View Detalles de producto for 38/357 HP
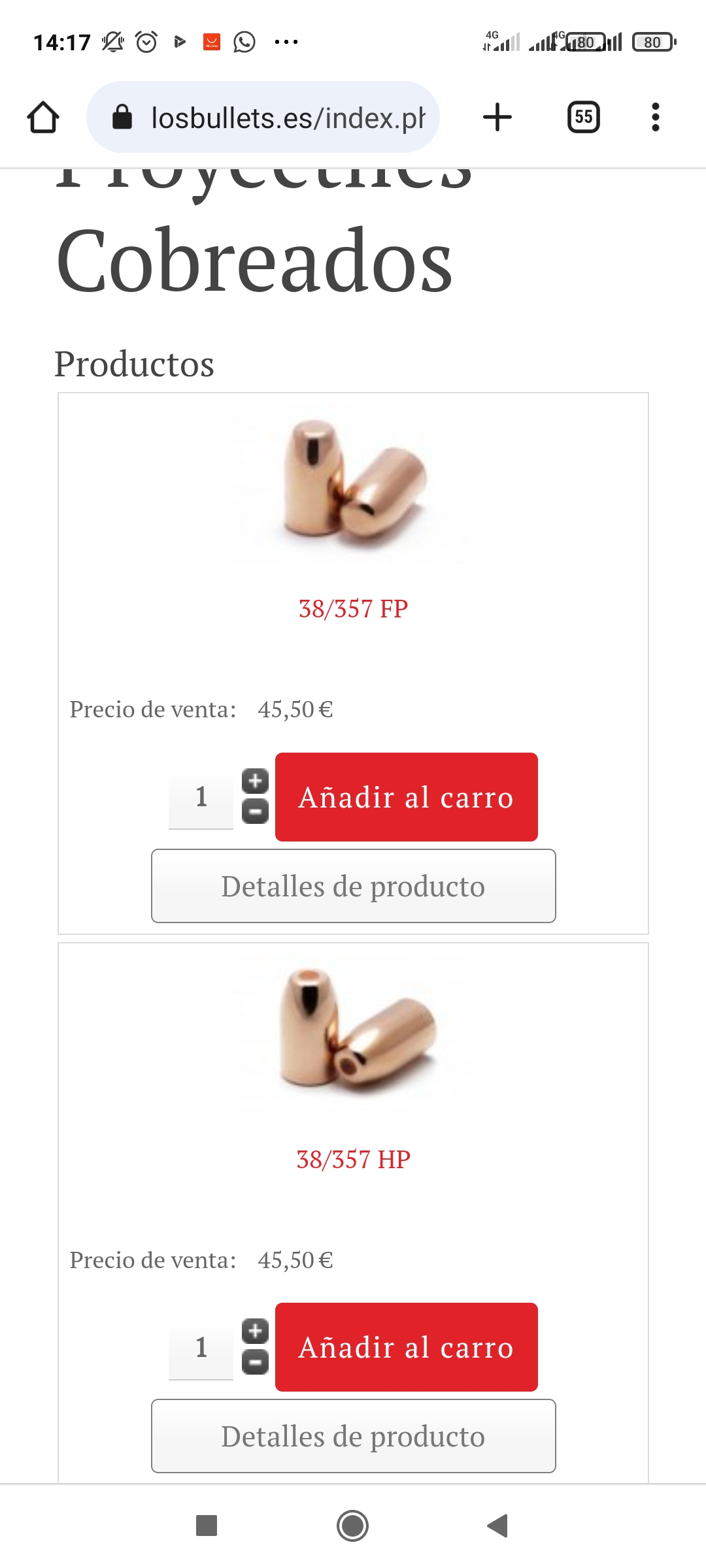The image size is (706, 1568). 353,1436
